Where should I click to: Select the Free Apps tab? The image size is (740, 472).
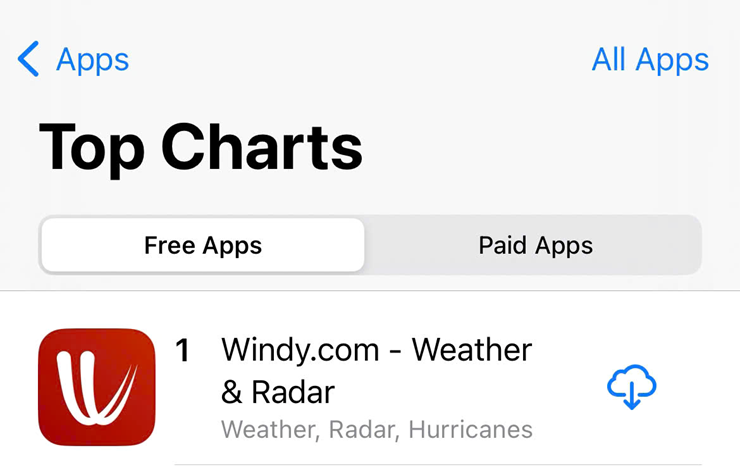[203, 245]
